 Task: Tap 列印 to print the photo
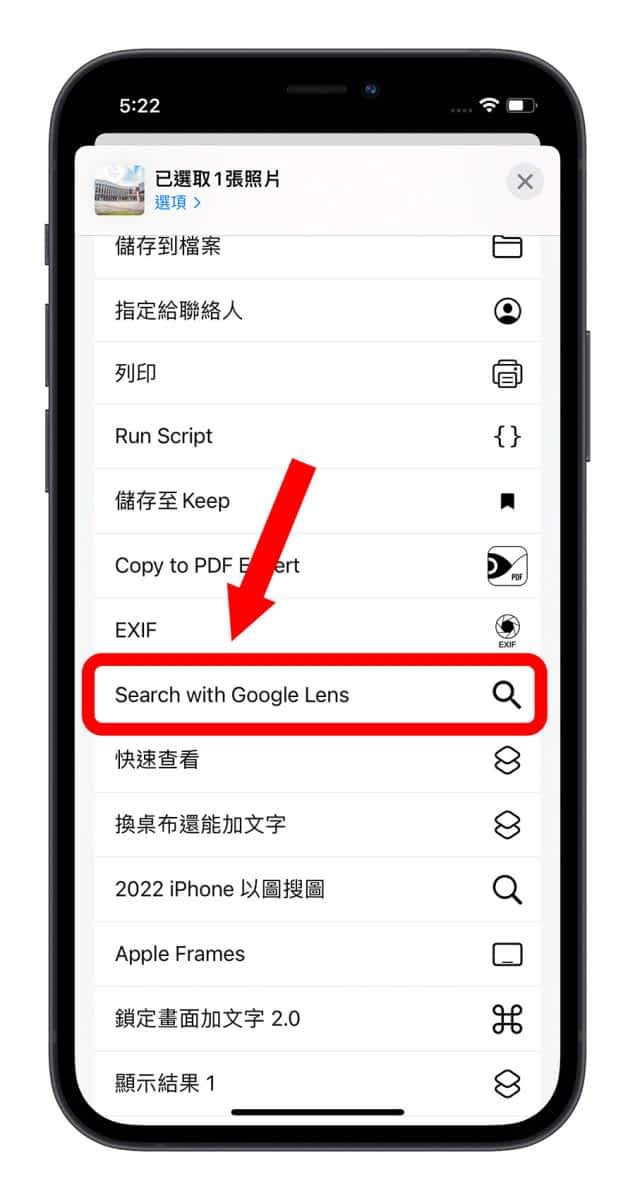tap(316, 374)
